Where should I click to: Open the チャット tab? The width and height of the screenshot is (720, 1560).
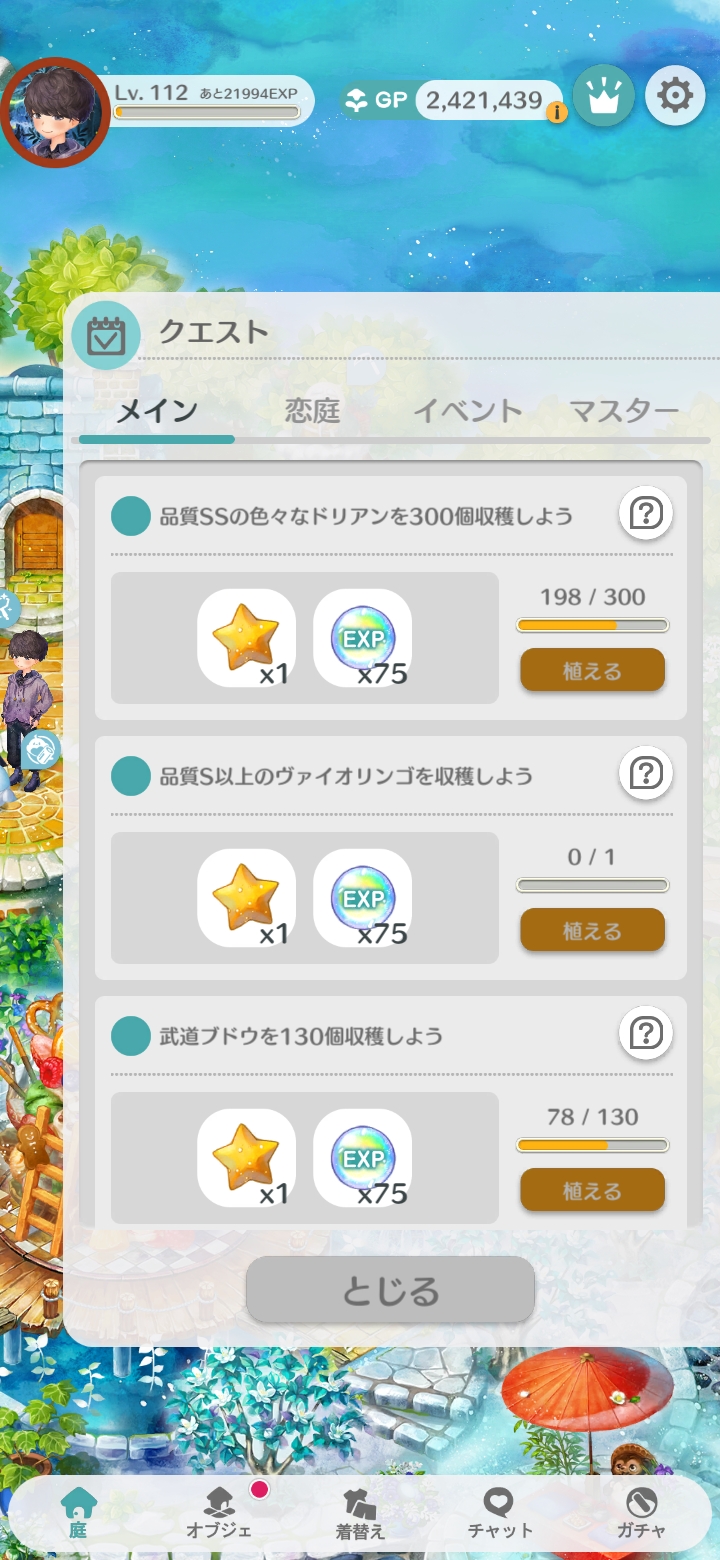pos(500,1511)
